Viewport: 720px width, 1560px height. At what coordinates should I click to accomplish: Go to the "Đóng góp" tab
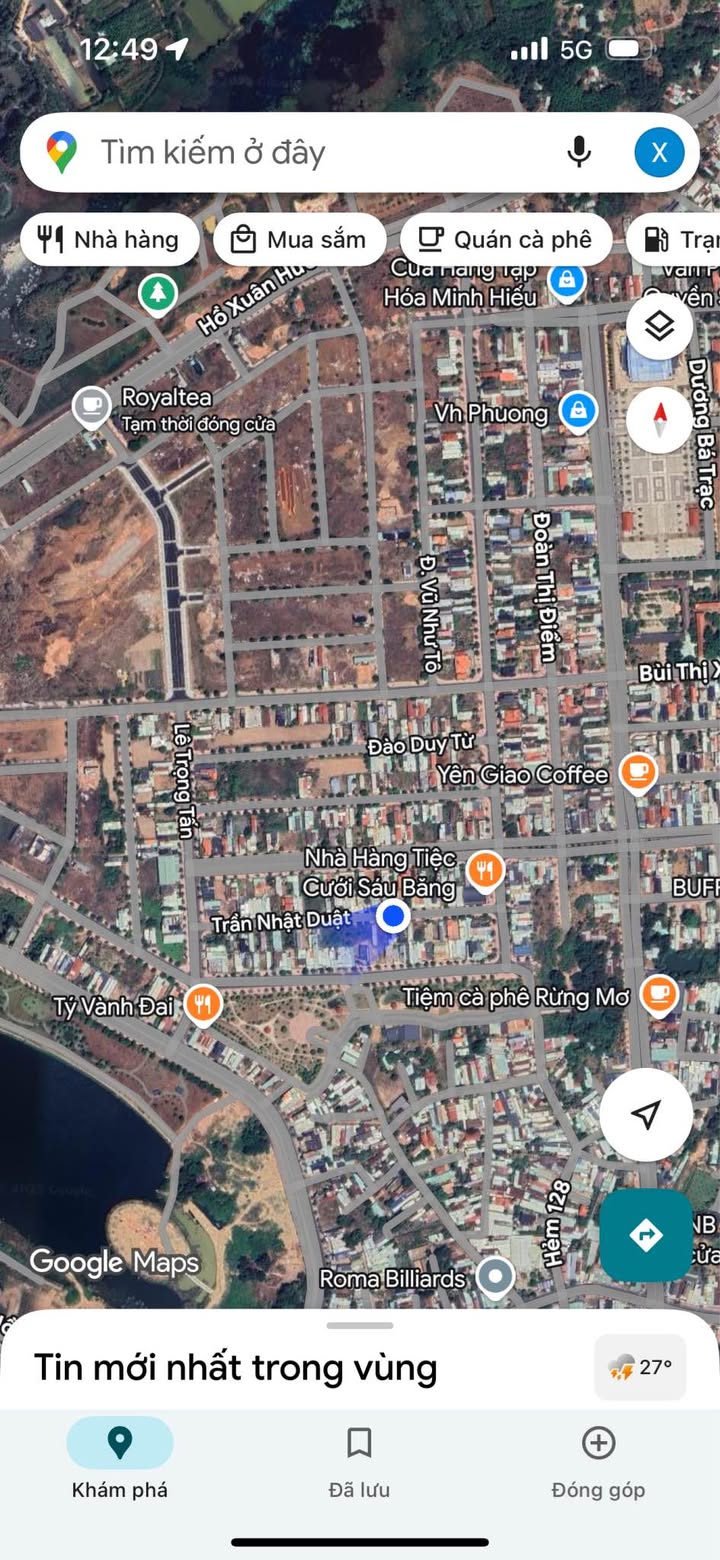click(x=598, y=1461)
